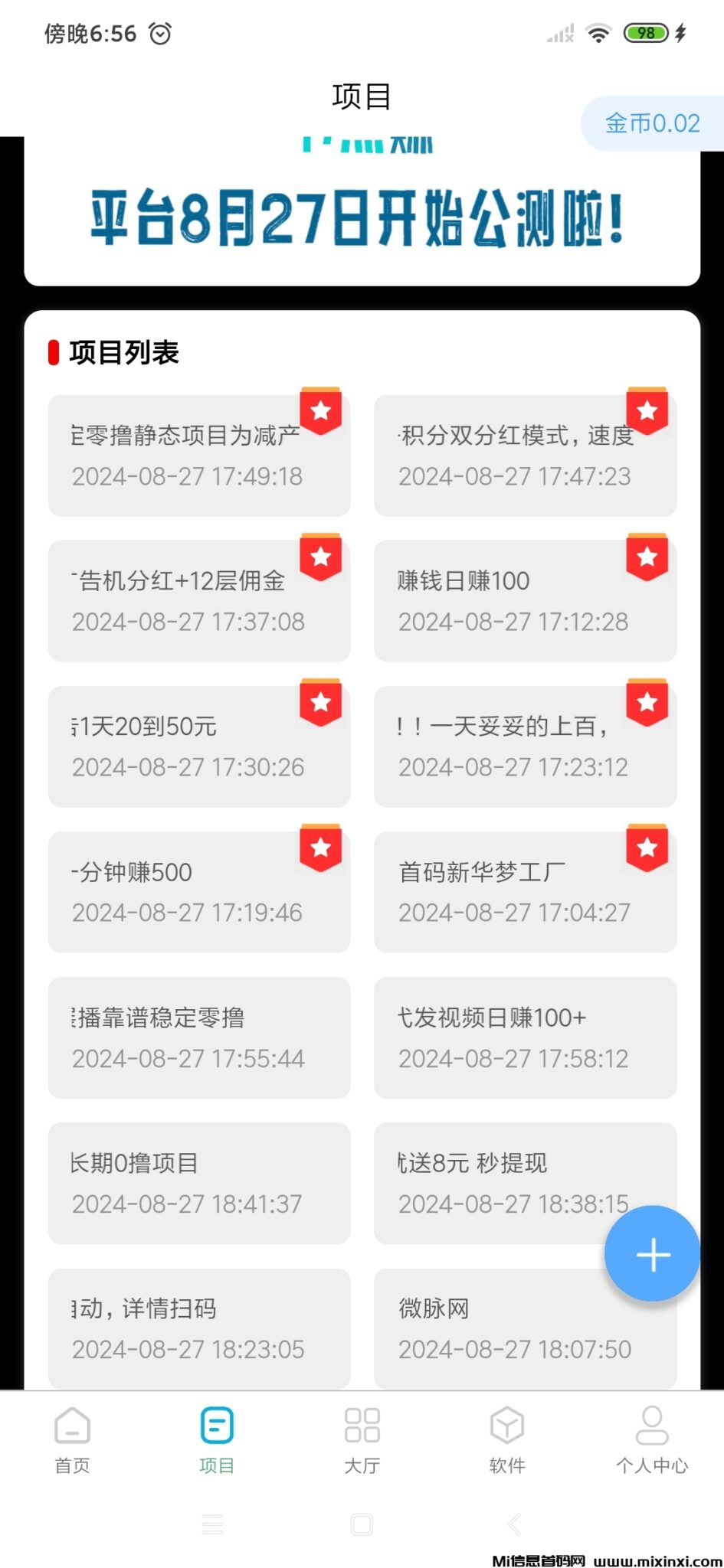Tap the 个人中心 profile icon

point(652,1426)
